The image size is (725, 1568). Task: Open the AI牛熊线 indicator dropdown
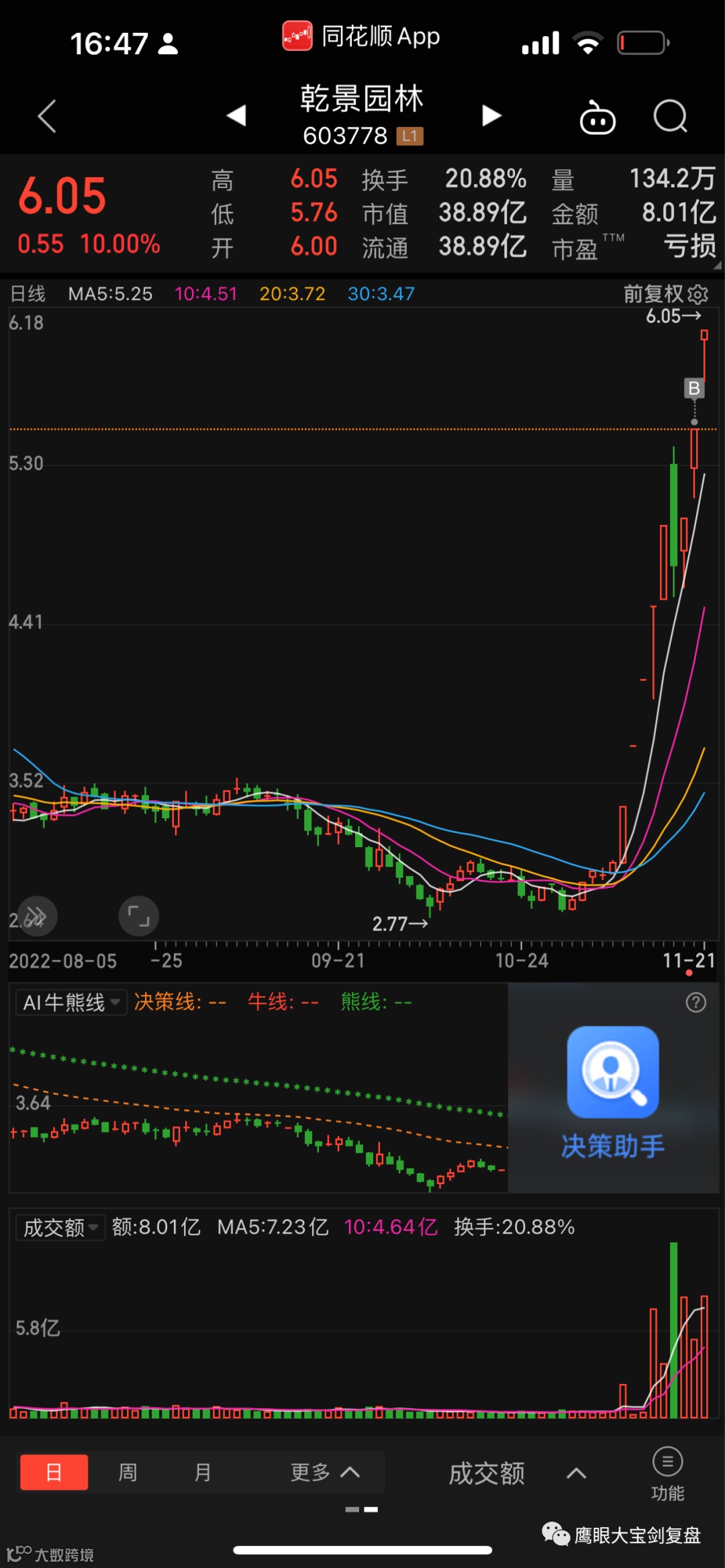(x=71, y=1002)
